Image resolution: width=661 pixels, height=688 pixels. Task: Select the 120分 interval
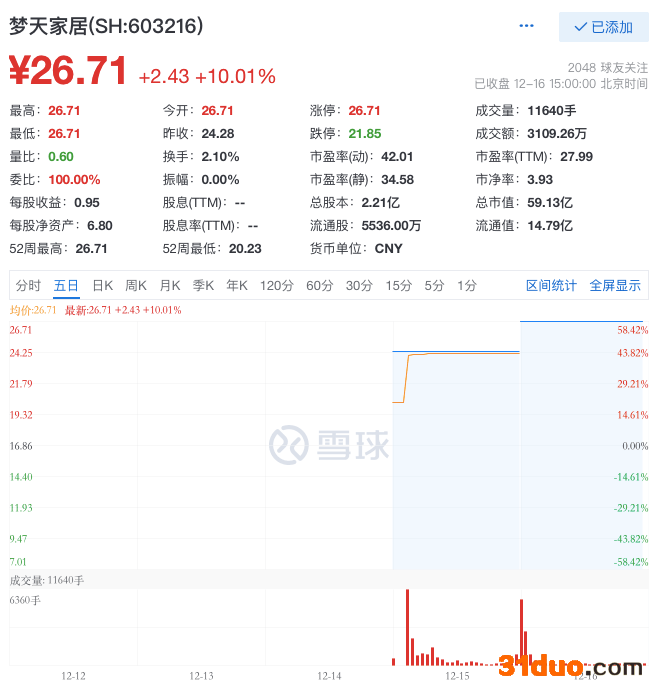click(277, 286)
